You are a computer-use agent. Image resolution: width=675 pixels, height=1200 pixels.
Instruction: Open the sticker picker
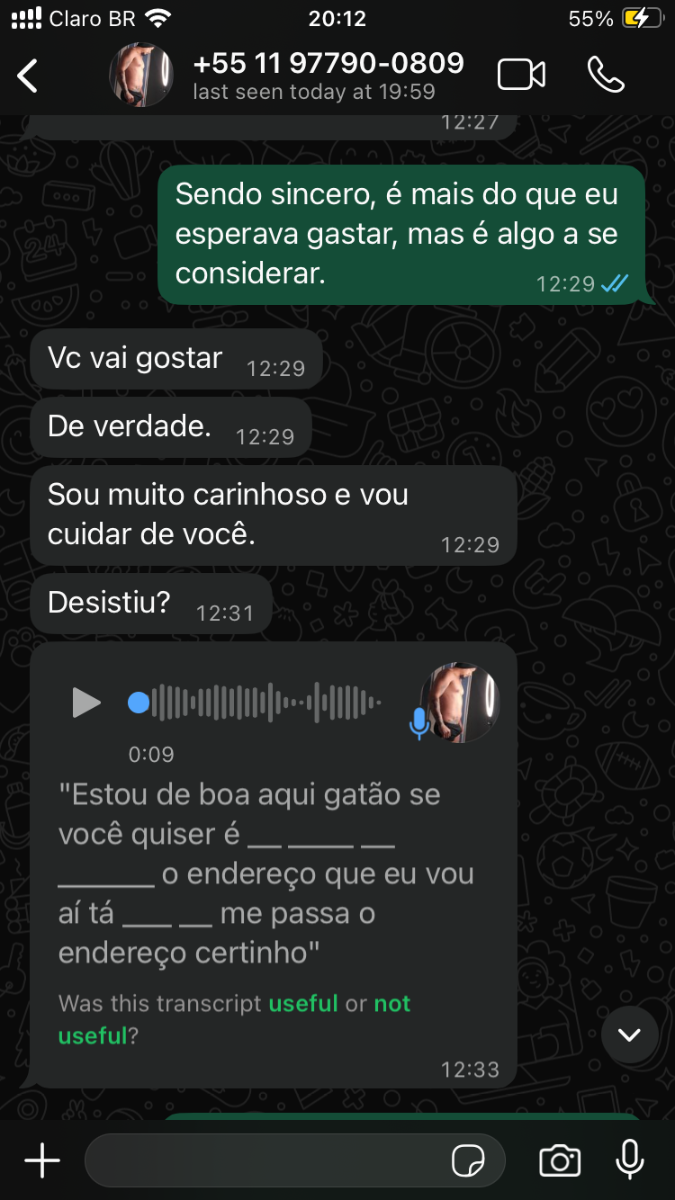[x=468, y=1161]
